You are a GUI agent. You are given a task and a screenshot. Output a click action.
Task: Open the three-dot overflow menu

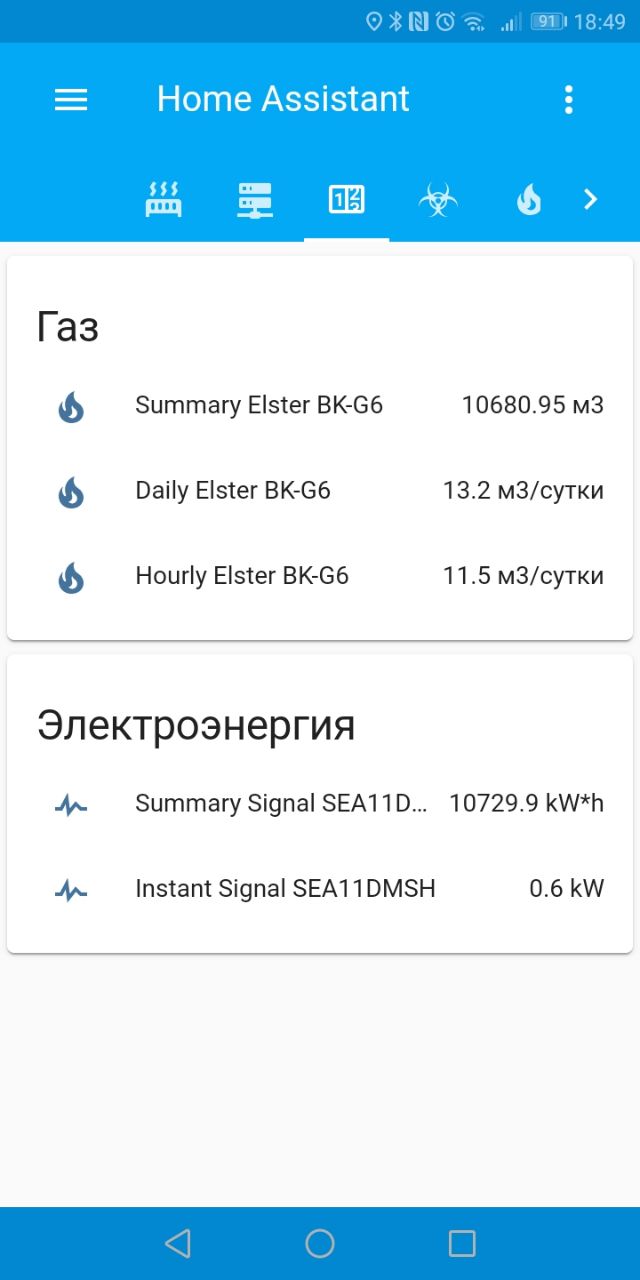[x=568, y=100]
